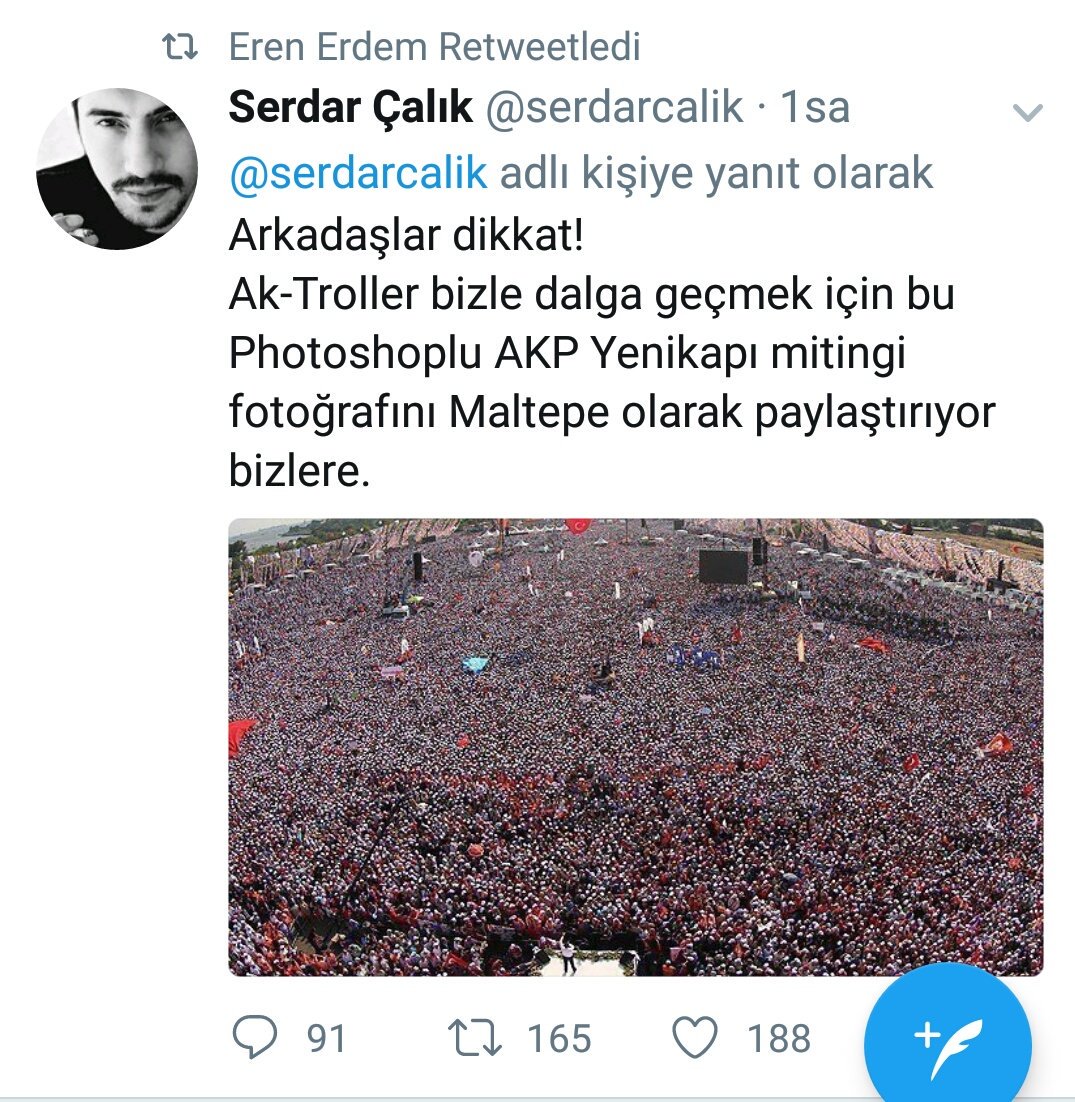This screenshot has height=1102, width=1075.
Task: Like Serdar Çalık's tweet
Action: [x=695, y=1037]
